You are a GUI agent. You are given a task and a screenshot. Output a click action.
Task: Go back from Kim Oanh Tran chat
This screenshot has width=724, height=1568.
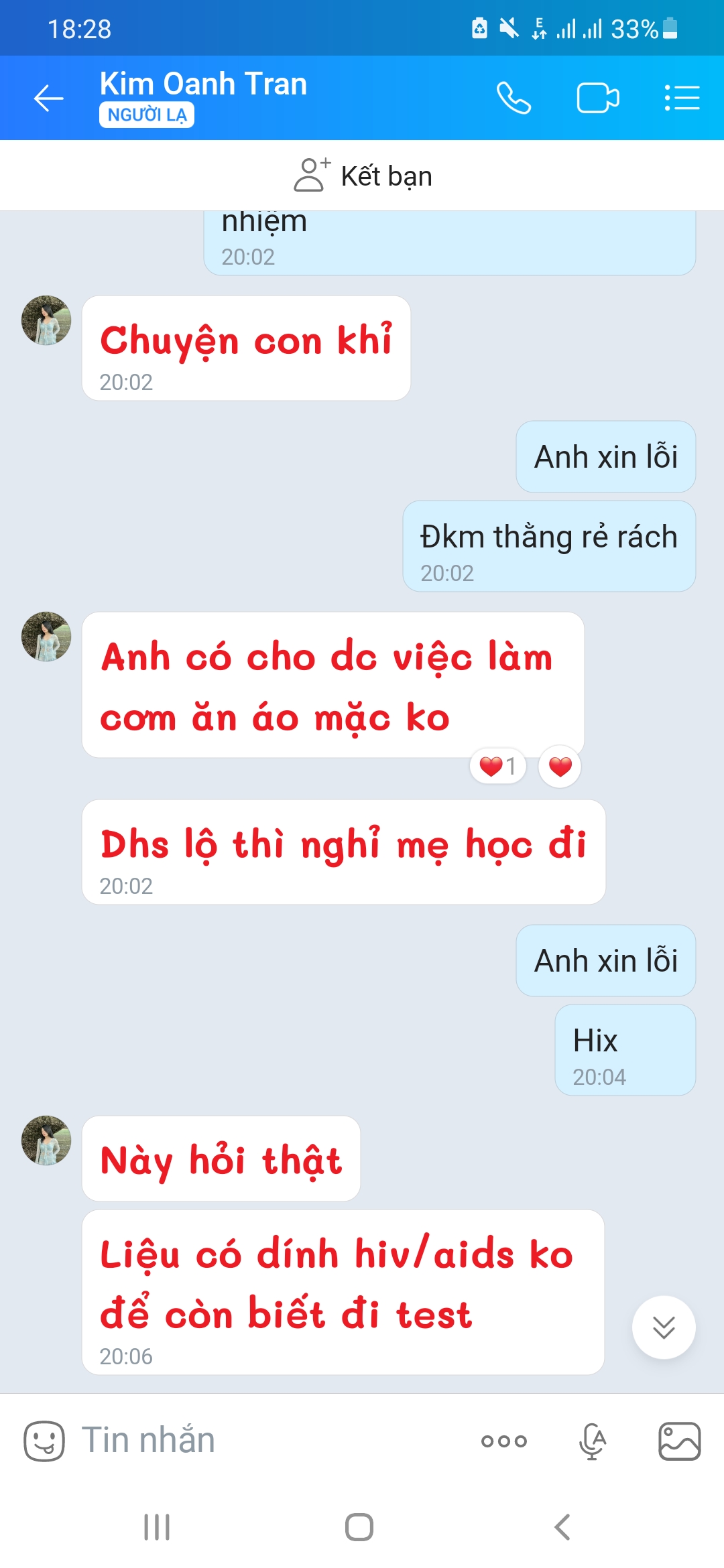[x=49, y=99]
